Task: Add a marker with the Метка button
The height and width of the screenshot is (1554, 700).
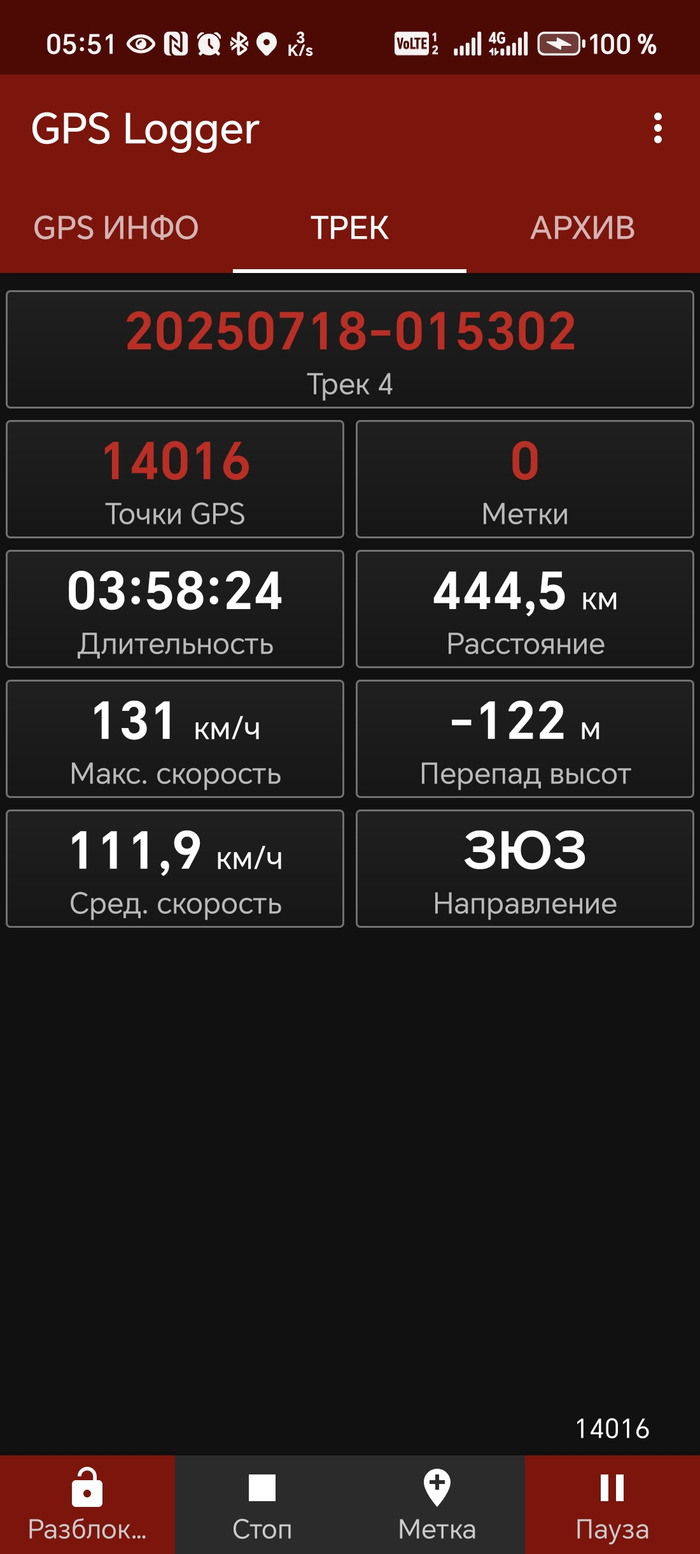Action: 437,1505
